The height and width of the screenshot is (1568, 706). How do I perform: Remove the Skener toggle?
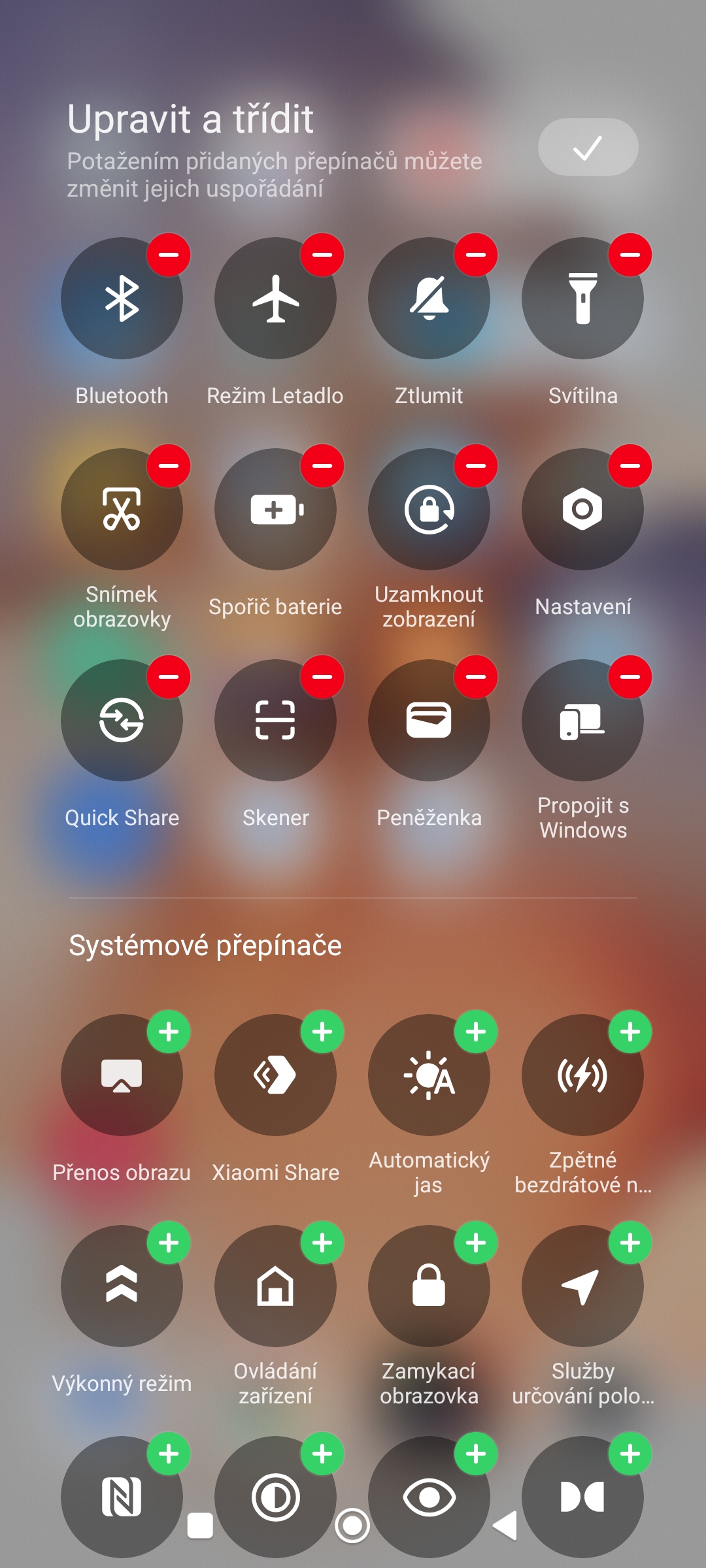pos(322,677)
